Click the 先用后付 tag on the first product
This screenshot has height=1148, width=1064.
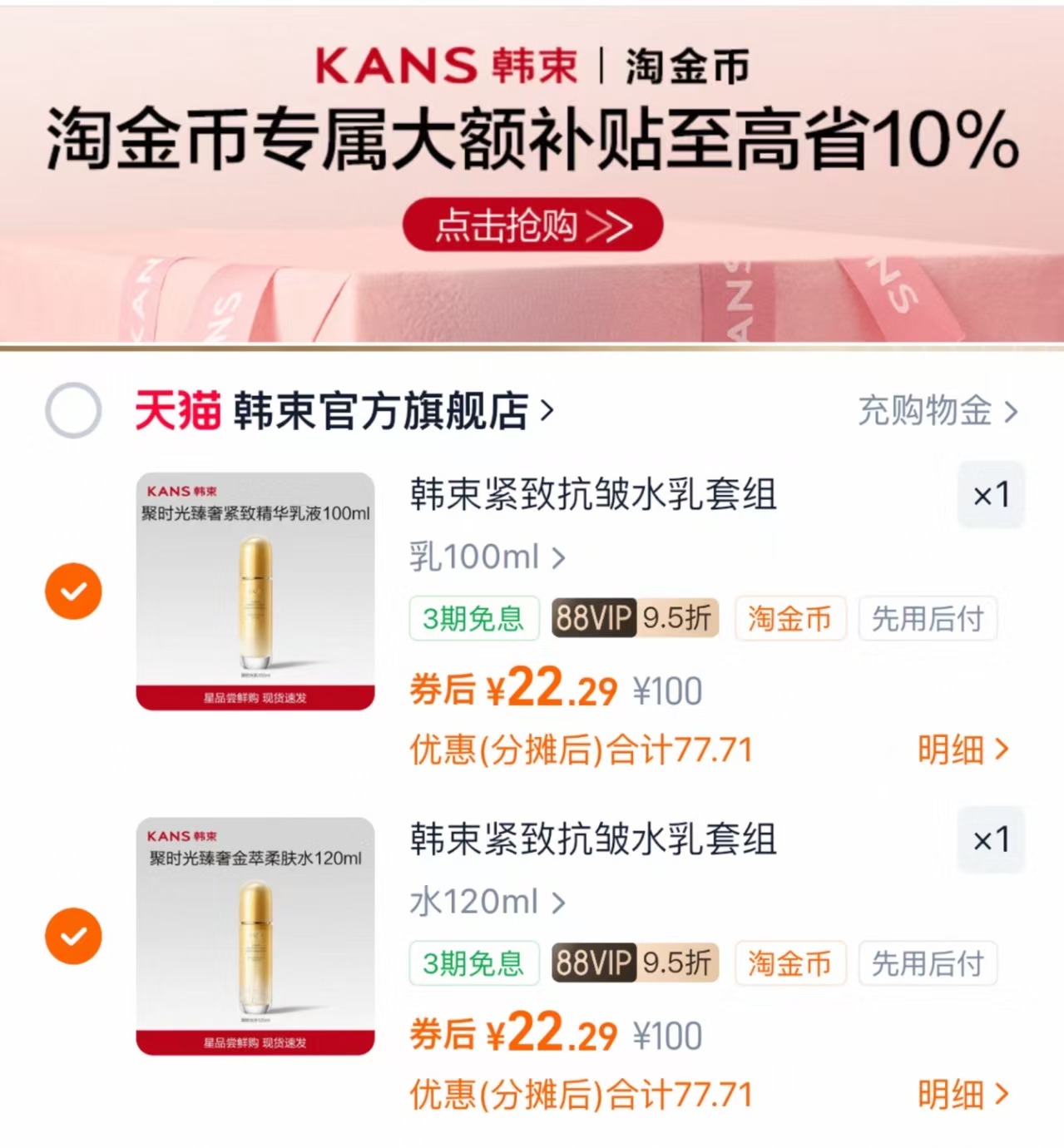(928, 619)
